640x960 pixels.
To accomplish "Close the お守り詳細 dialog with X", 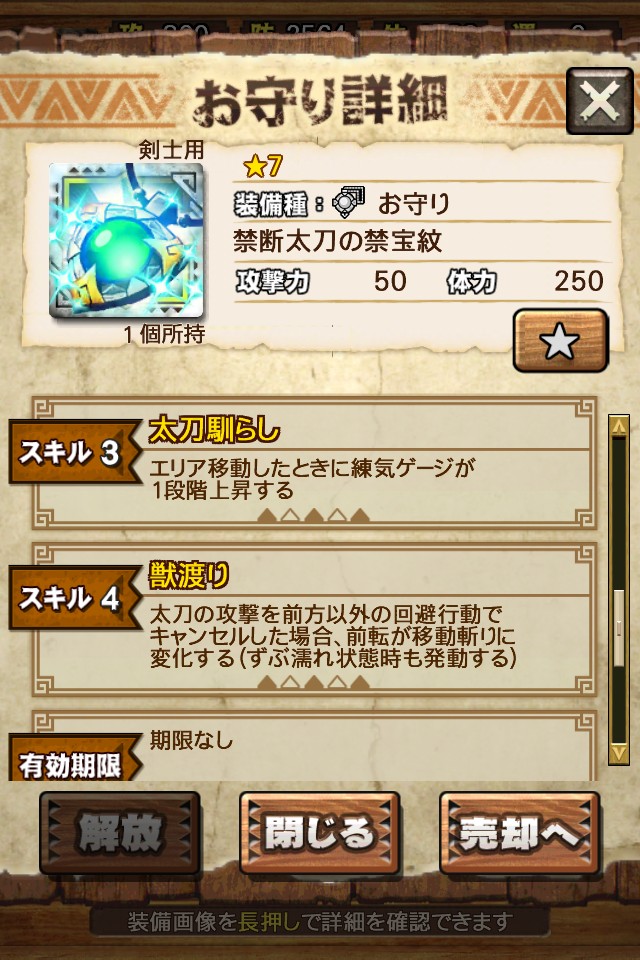I will (x=600, y=101).
